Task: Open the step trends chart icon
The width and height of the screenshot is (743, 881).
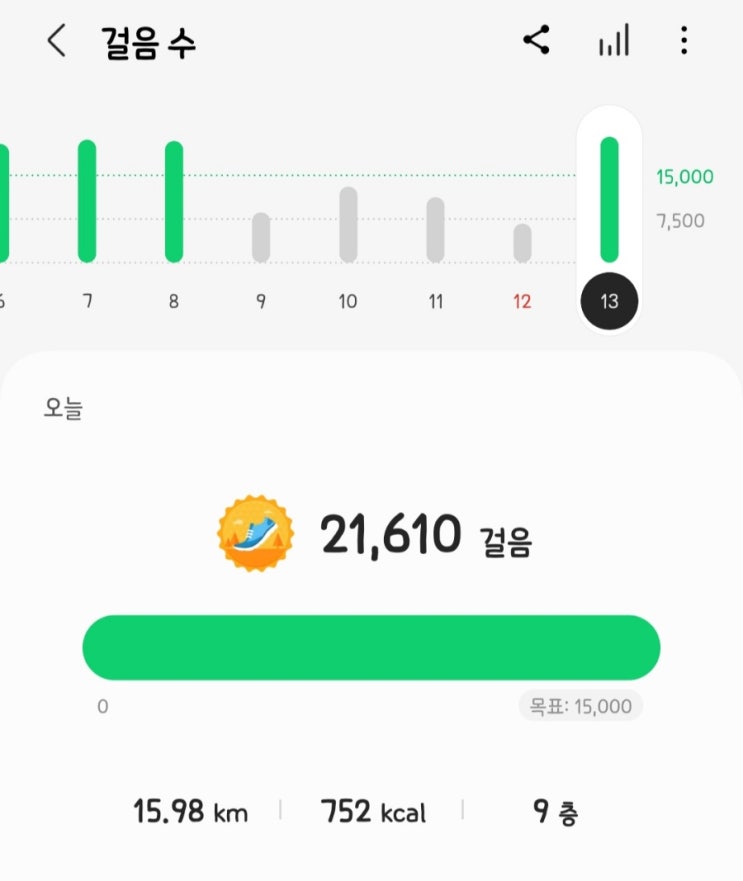Action: point(613,42)
